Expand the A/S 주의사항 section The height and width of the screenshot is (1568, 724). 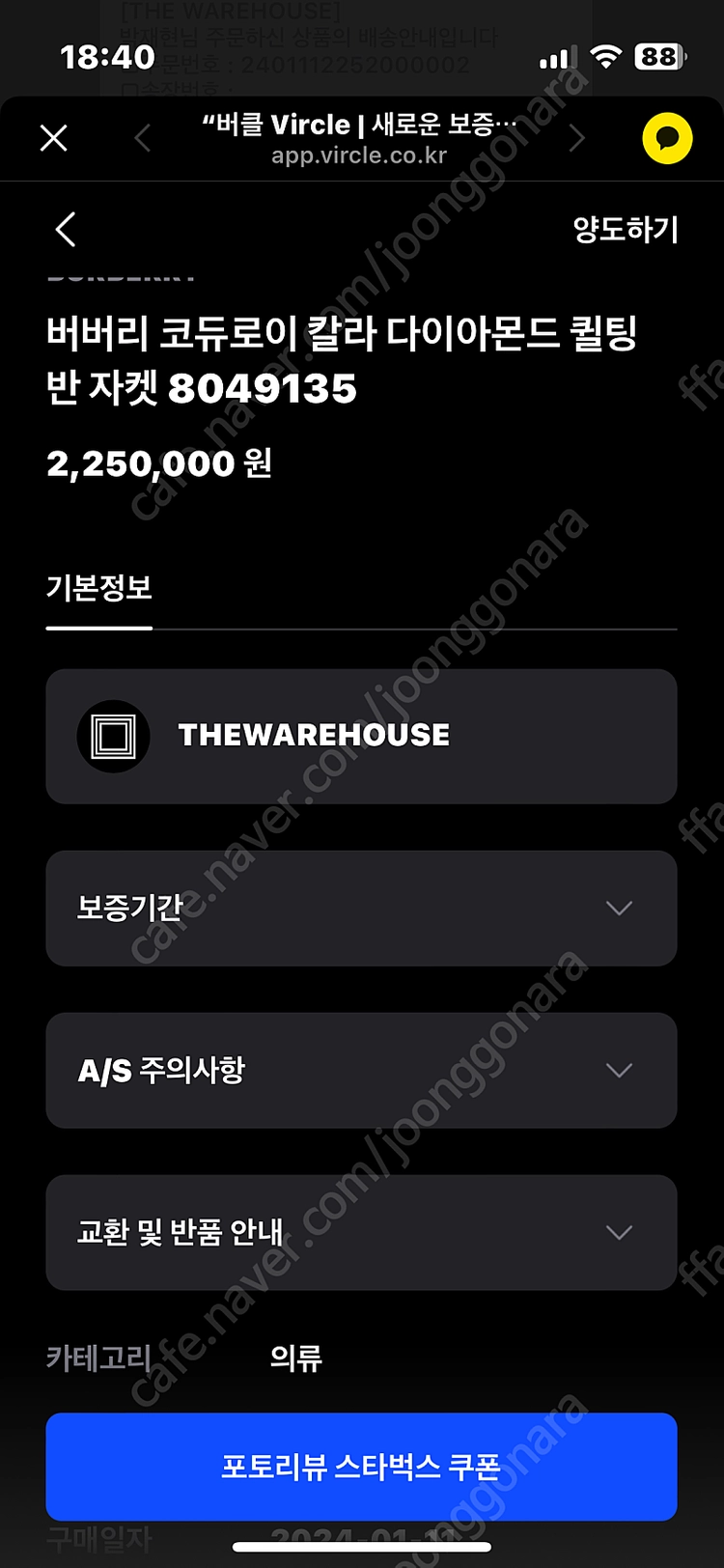[361, 1071]
